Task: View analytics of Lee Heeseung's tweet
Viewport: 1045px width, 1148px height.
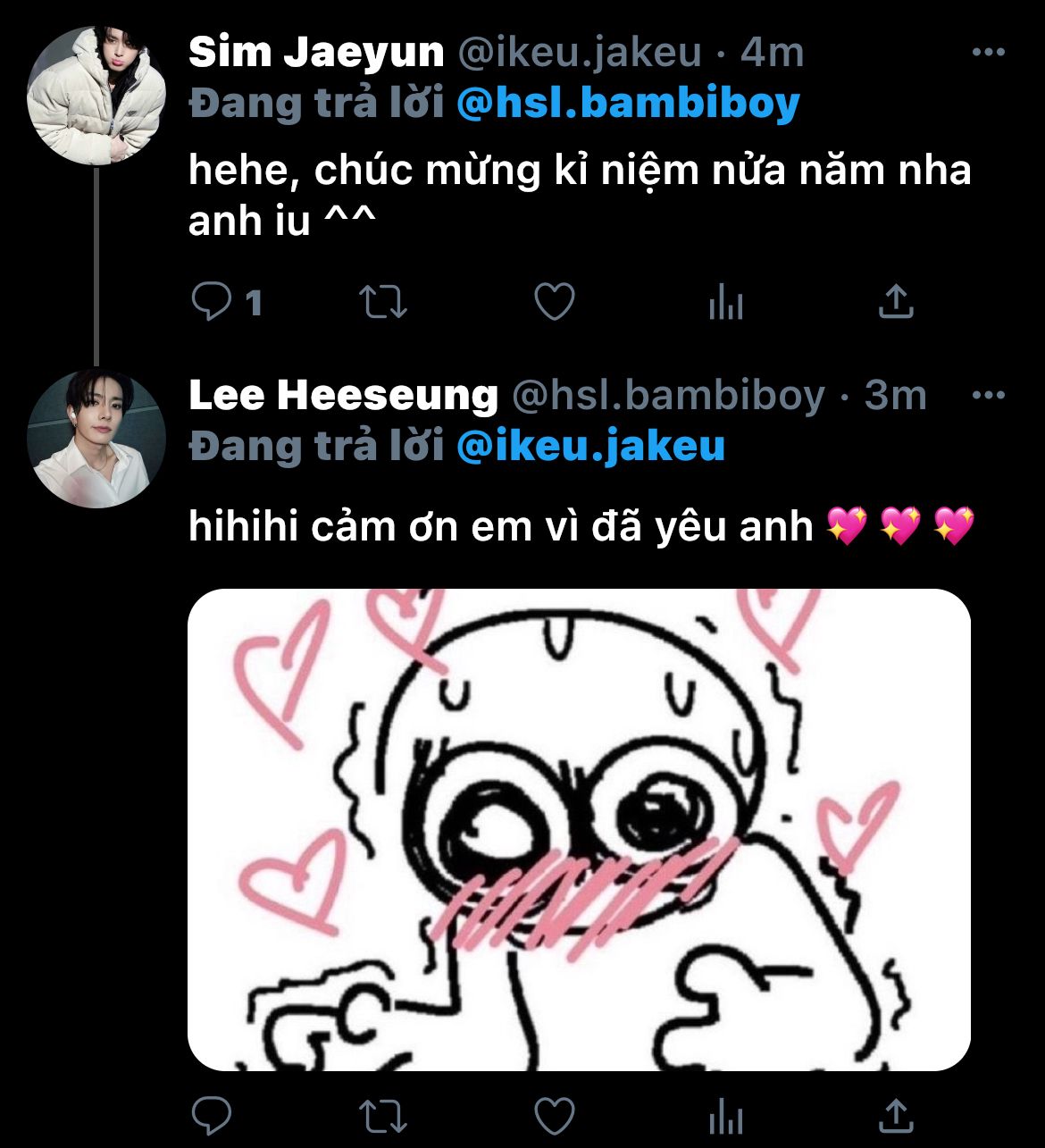Action: pyautogui.click(x=725, y=1116)
